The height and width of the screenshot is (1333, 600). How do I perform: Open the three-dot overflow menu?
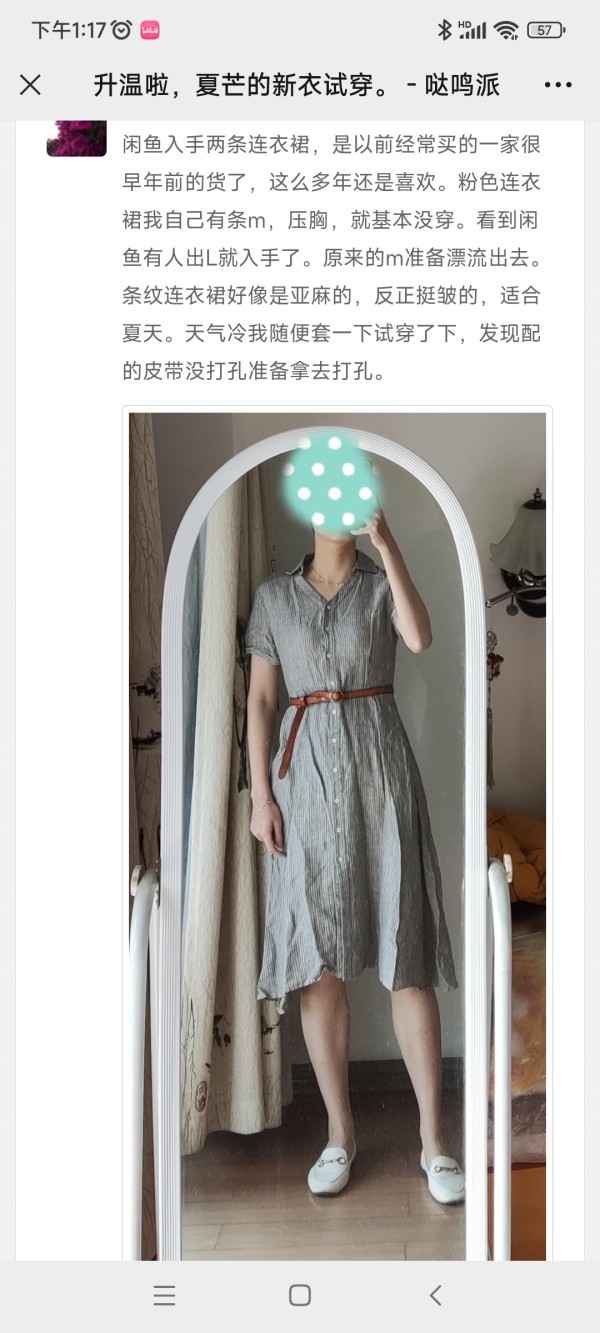coord(558,85)
